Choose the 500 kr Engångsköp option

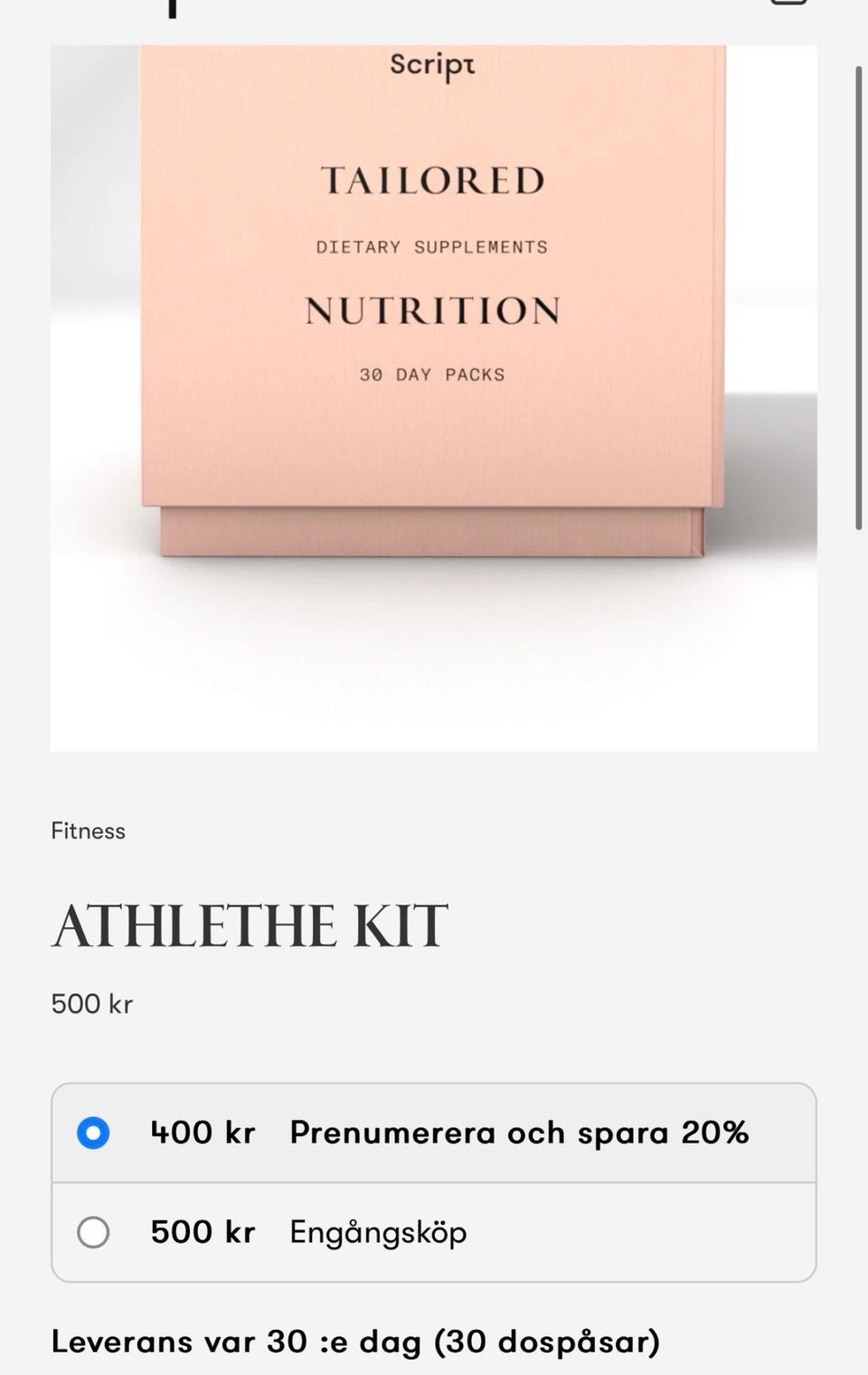click(x=93, y=1232)
